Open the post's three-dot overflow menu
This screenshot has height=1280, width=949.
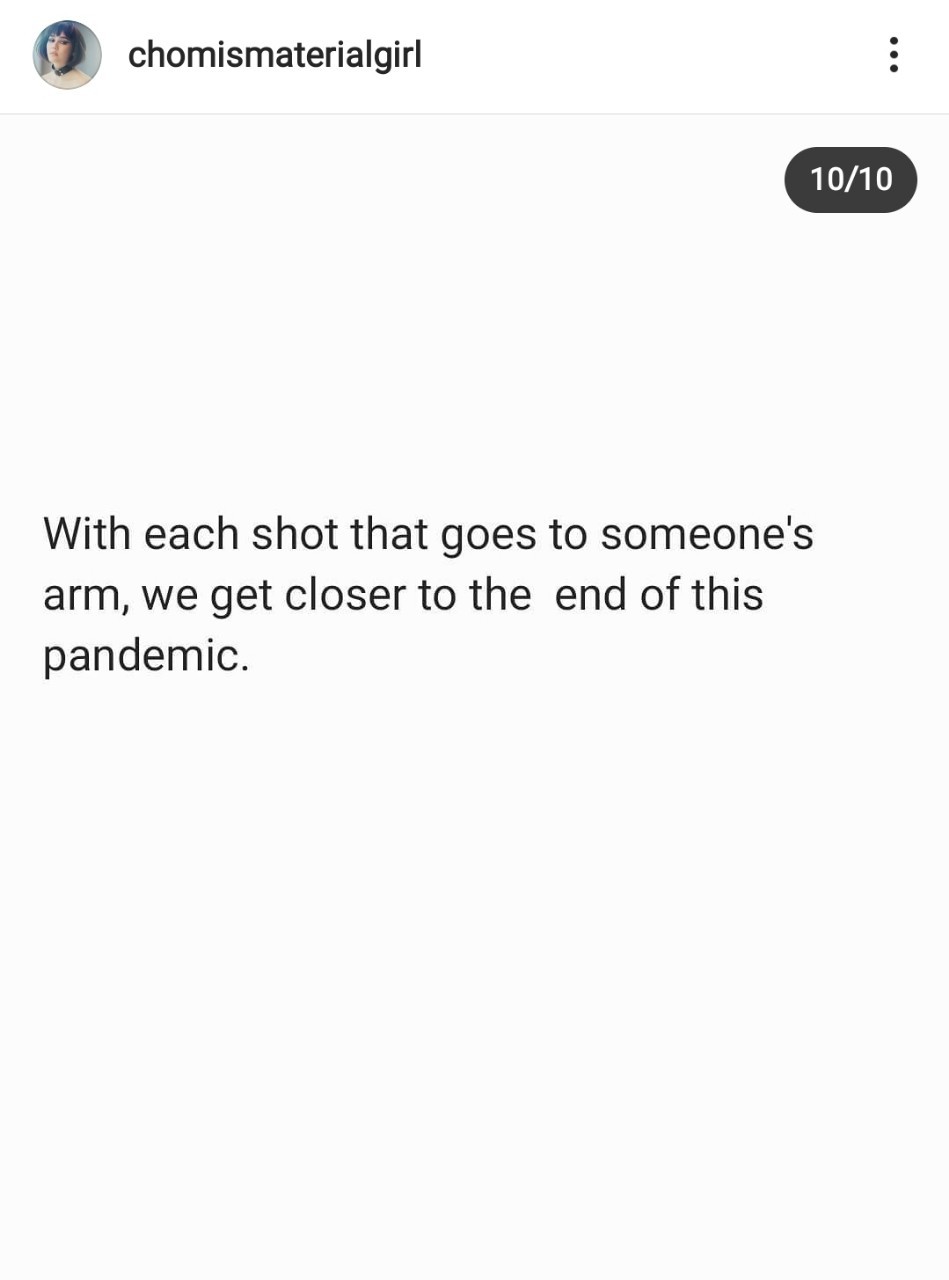893,55
